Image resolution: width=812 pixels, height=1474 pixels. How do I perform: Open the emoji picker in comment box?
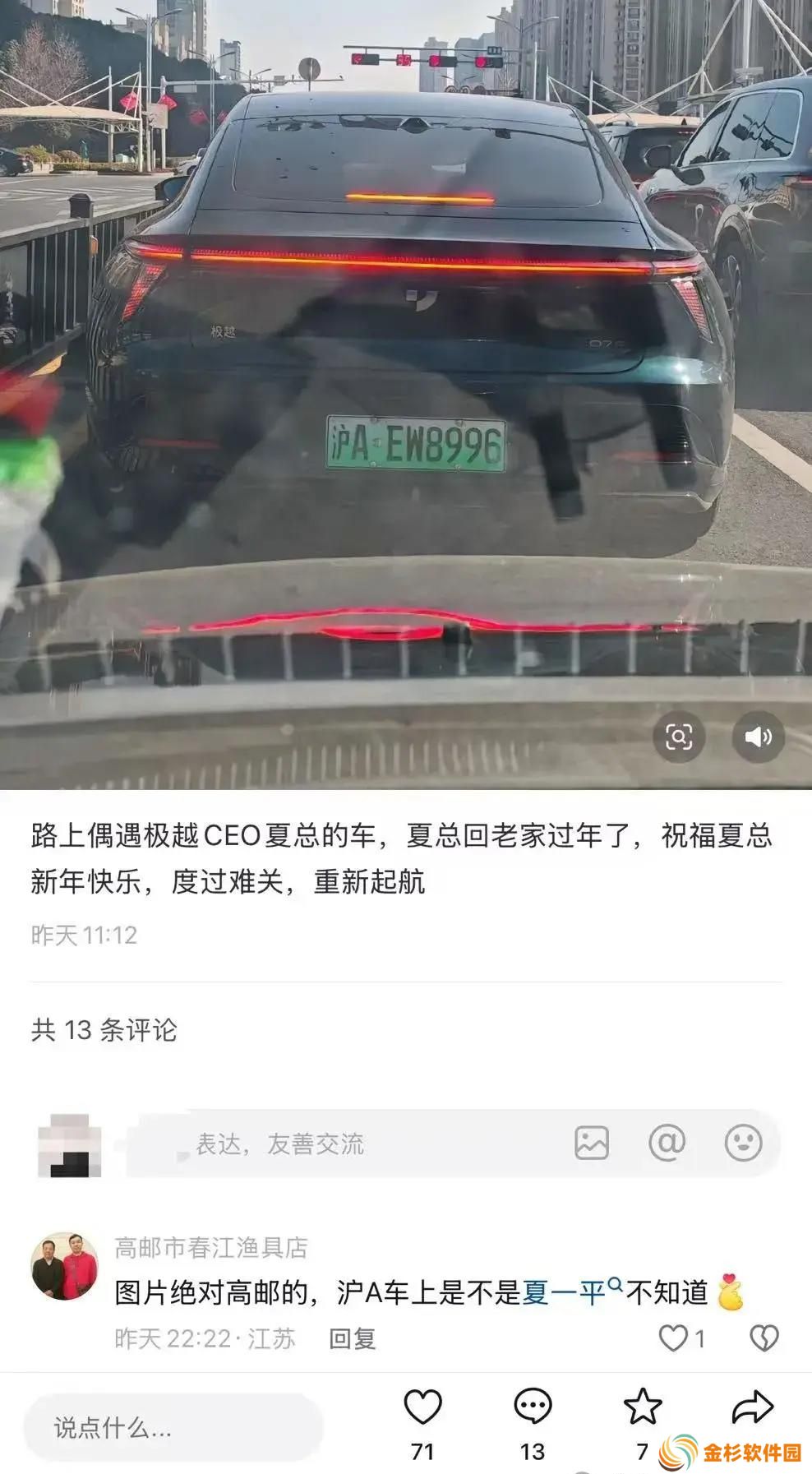coord(743,1144)
